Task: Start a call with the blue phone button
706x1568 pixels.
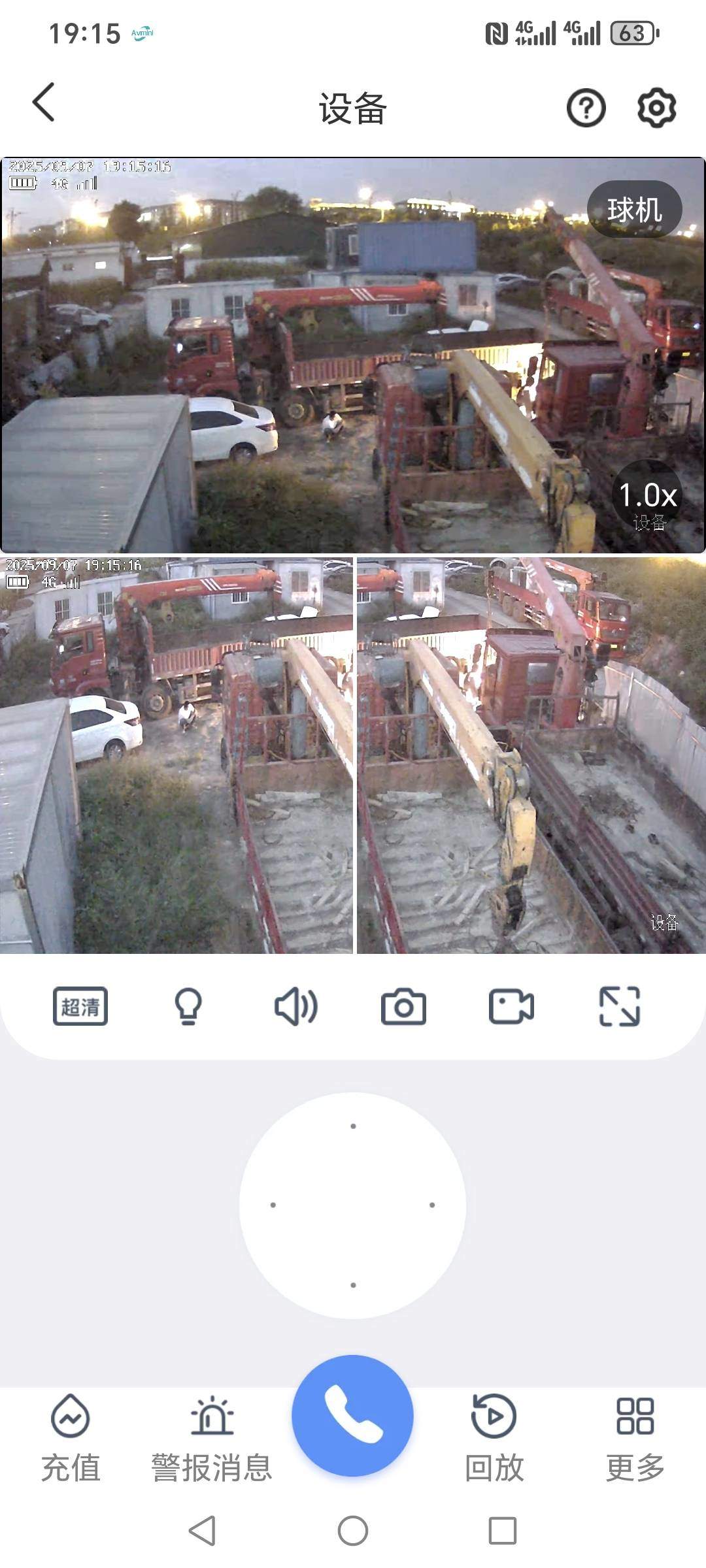Action: 352,1415
